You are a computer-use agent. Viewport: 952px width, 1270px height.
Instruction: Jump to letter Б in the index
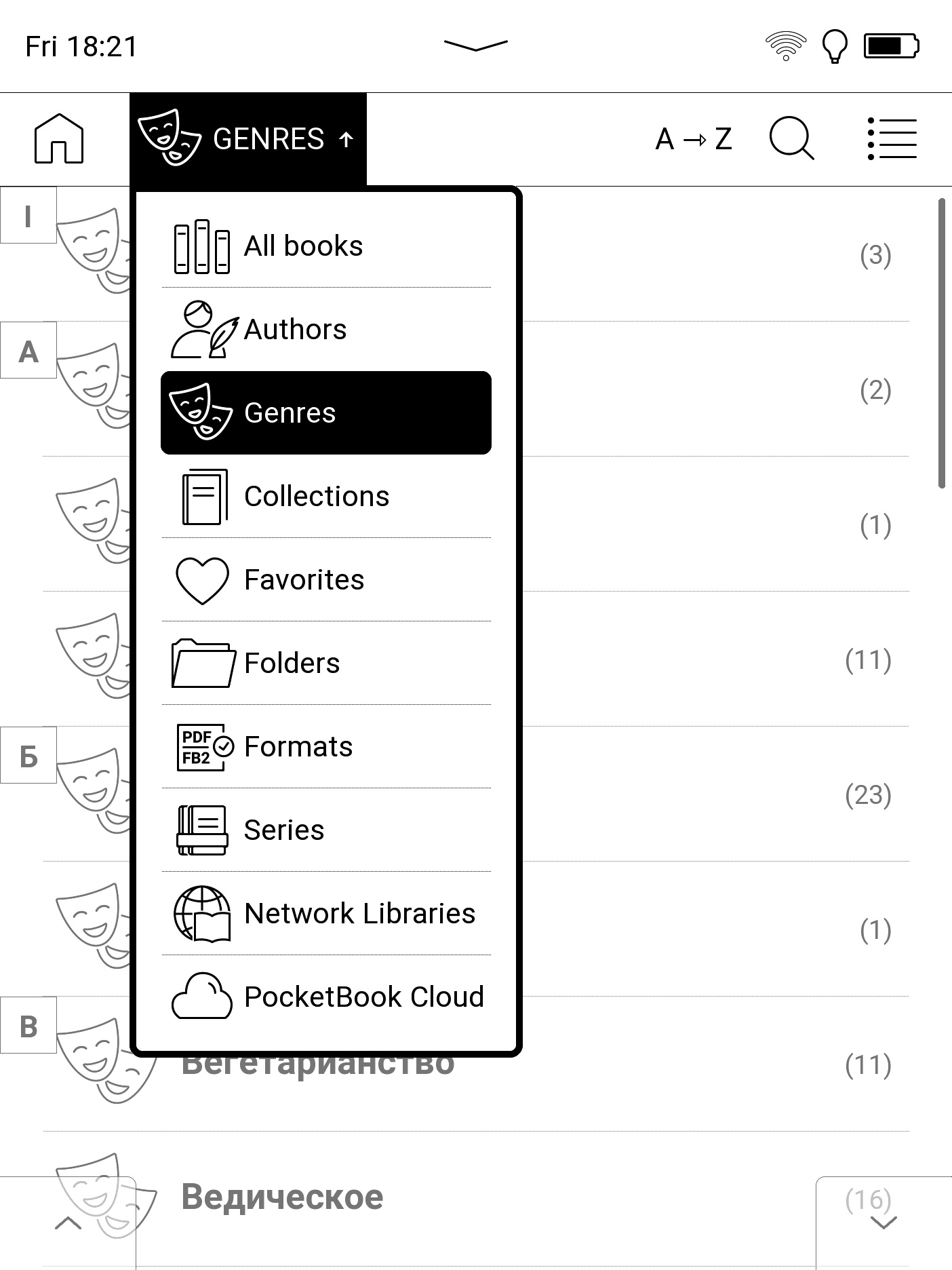click(x=28, y=756)
